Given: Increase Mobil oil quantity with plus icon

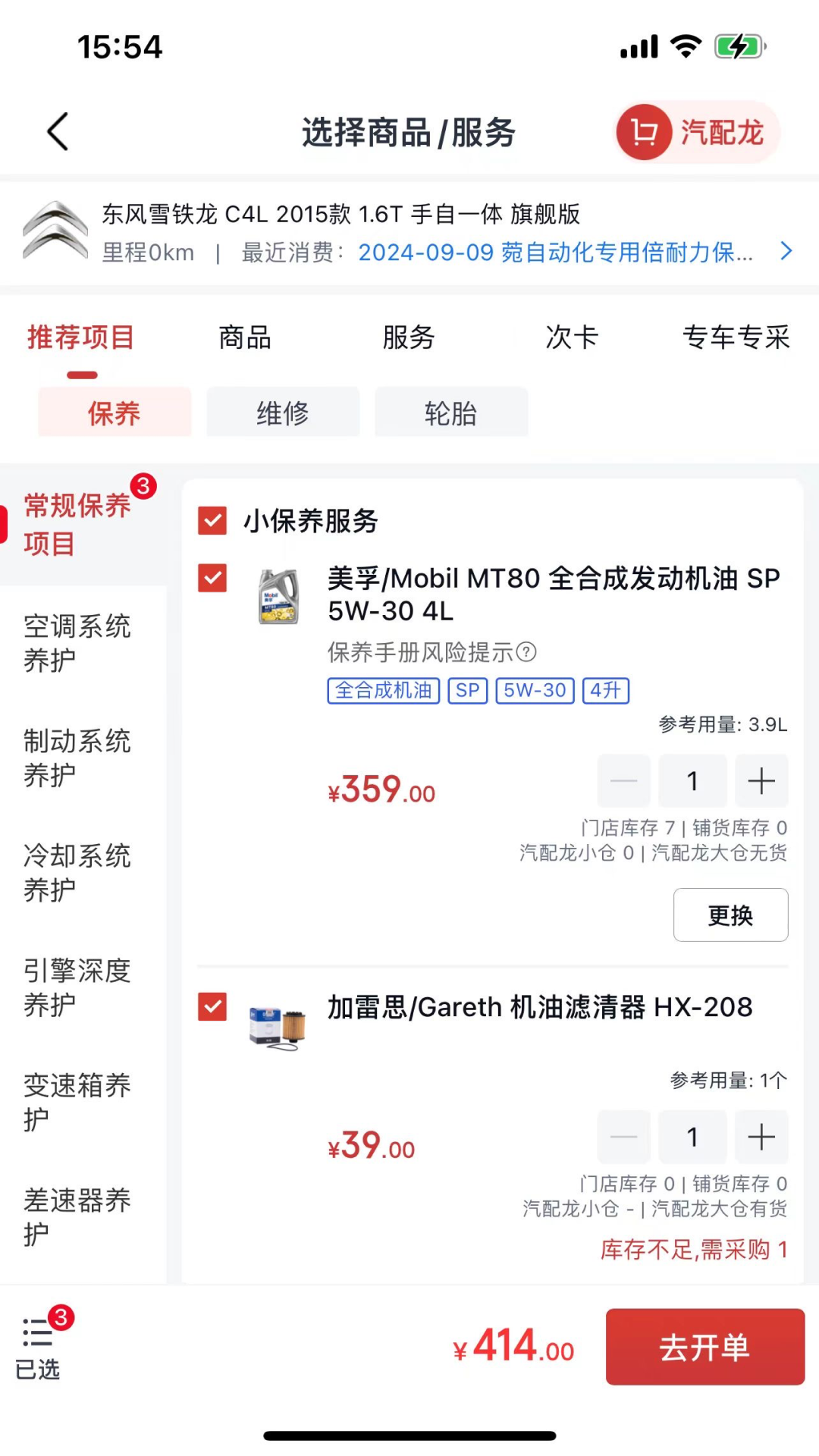Looking at the screenshot, I should [761, 781].
